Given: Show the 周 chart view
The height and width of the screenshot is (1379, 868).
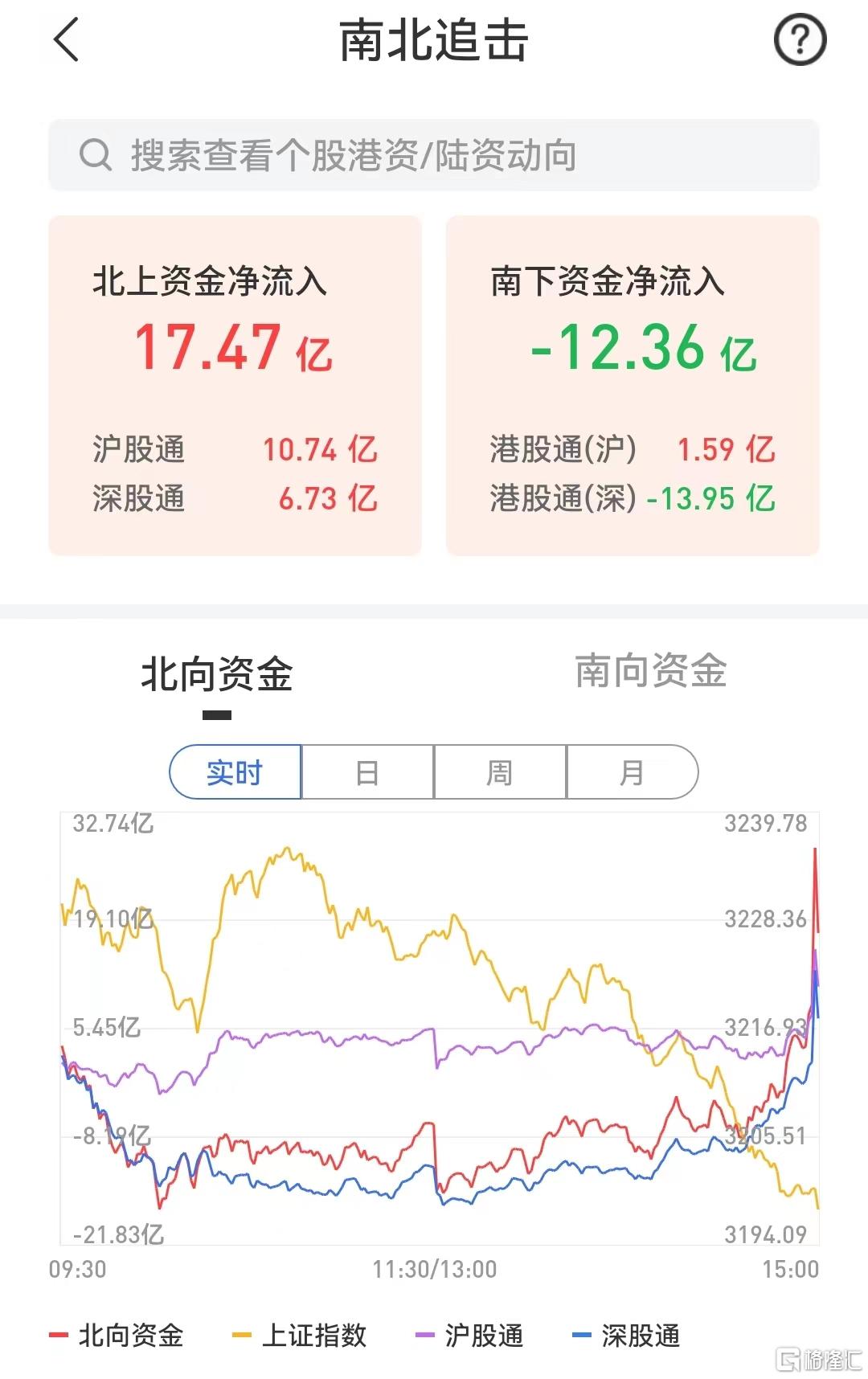Looking at the screenshot, I should pos(500,772).
